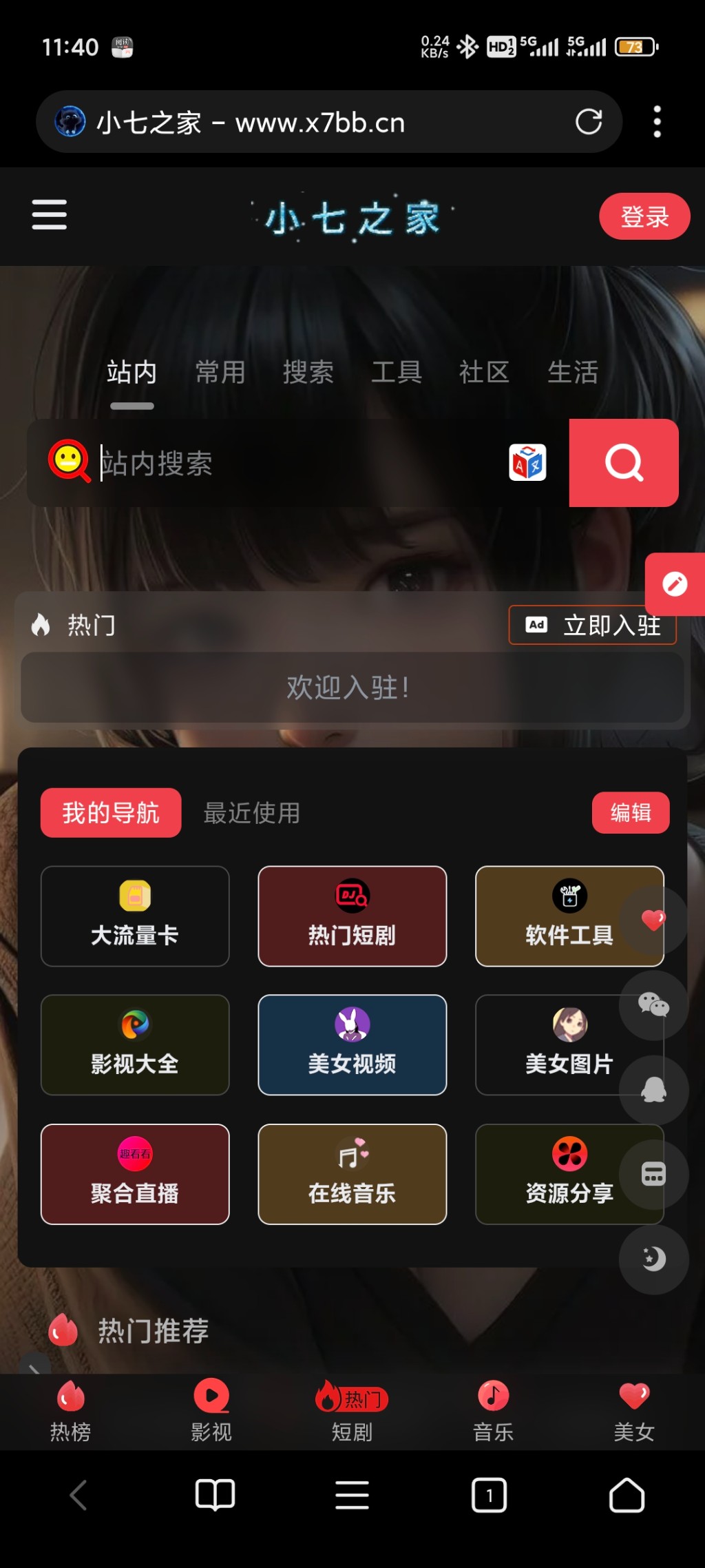This screenshot has height=1568, width=705.
Task: Click the 立即入驻 button
Action: coord(592,626)
